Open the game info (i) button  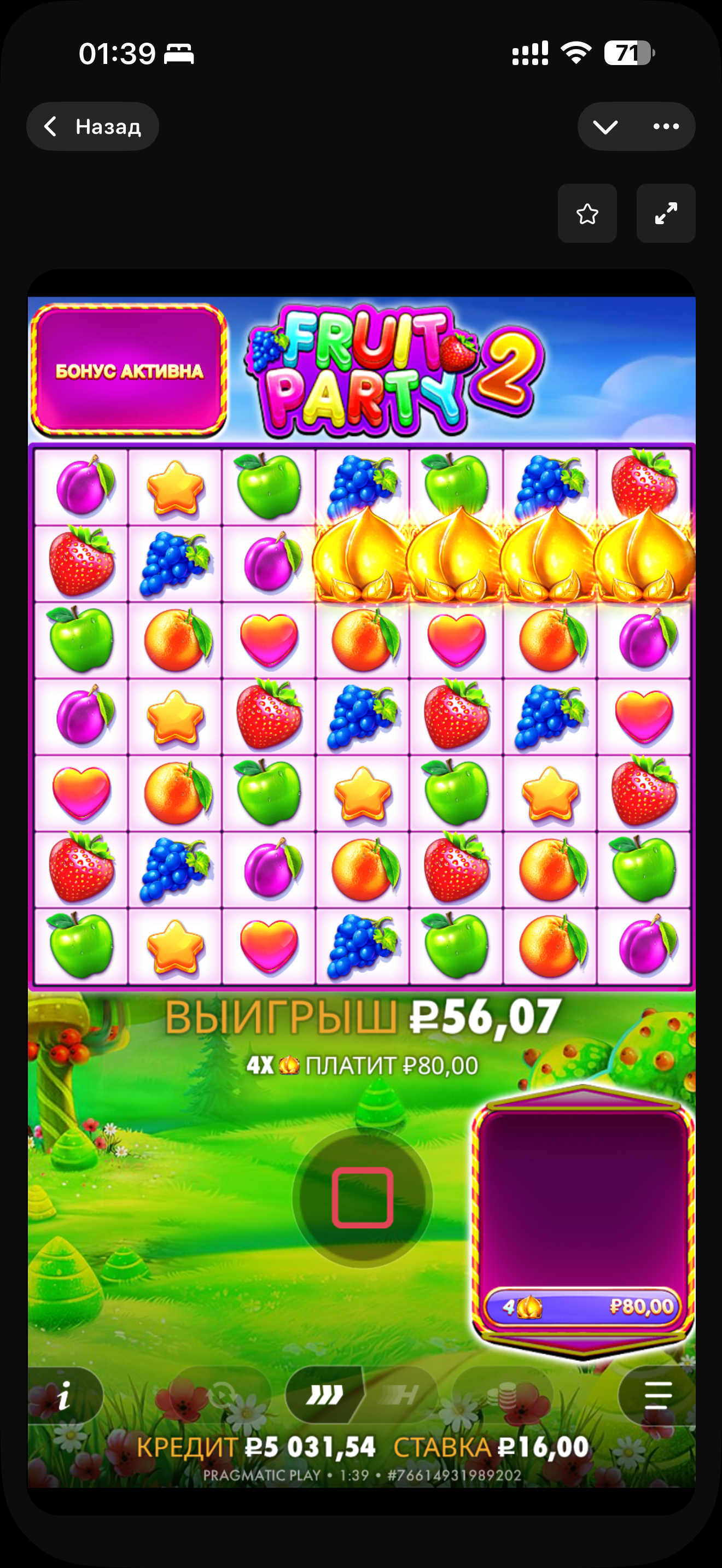coord(64,1395)
